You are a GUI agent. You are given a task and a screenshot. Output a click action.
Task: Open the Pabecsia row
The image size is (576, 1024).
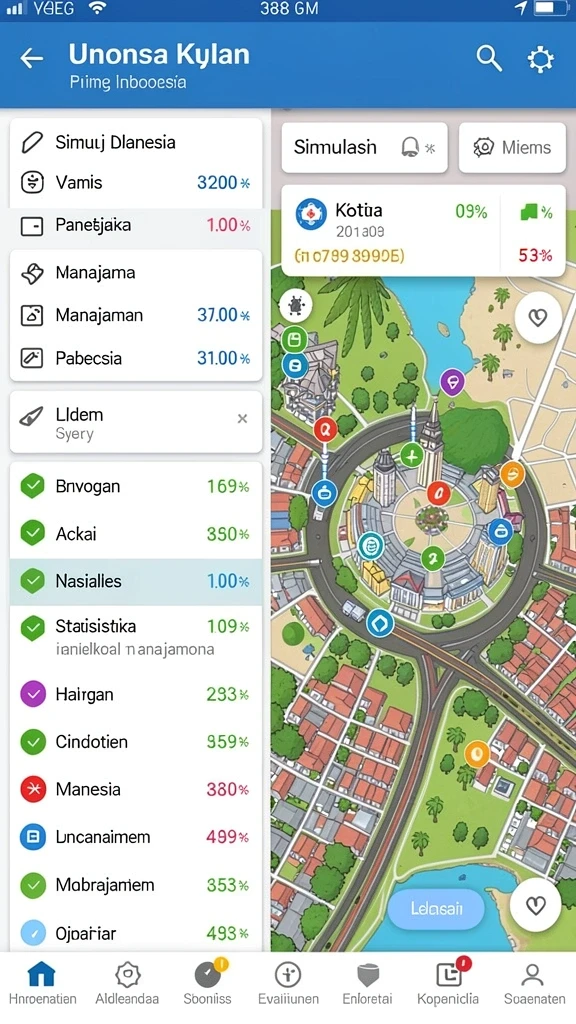tap(136, 359)
